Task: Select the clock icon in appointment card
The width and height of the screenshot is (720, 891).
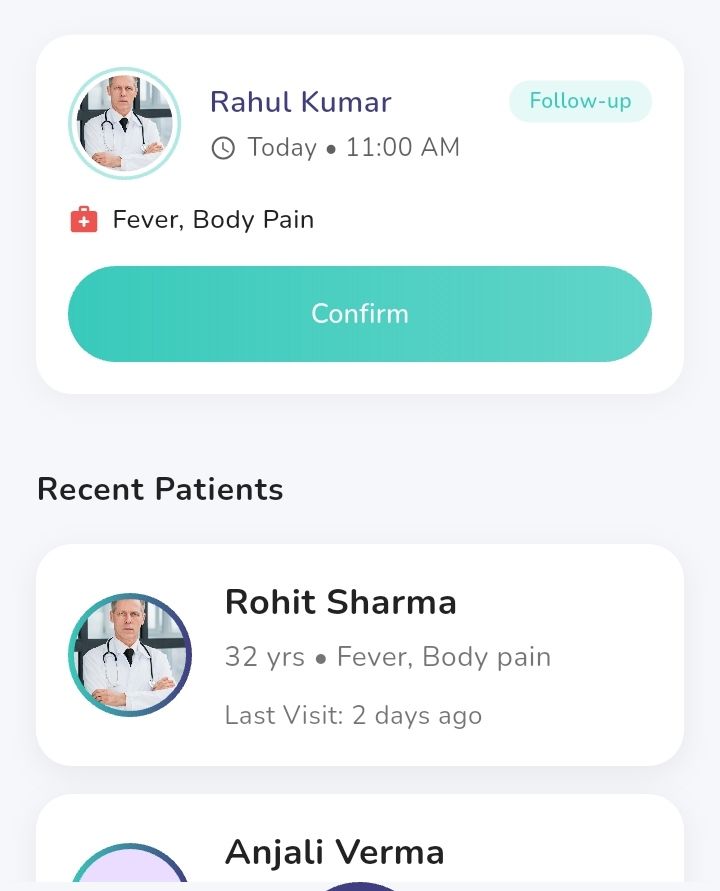Action: click(222, 147)
